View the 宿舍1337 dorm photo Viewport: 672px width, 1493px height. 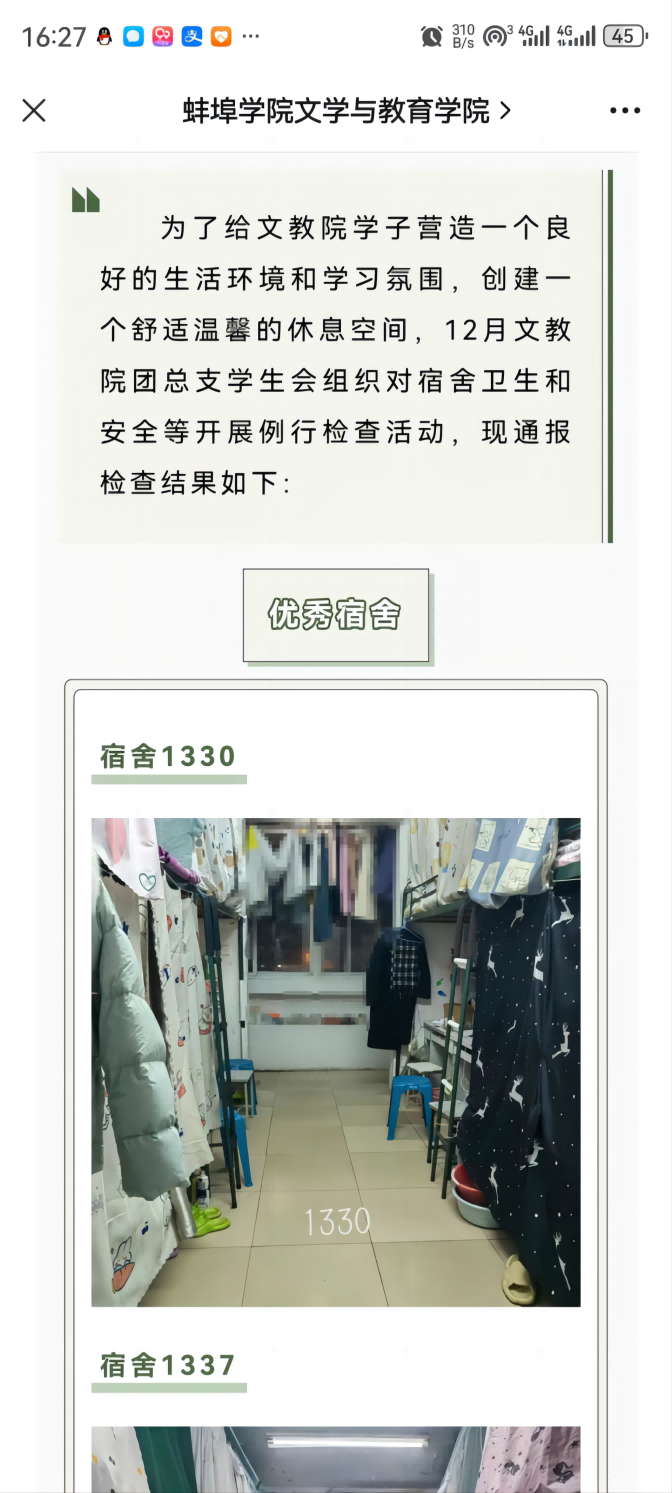click(336, 1459)
